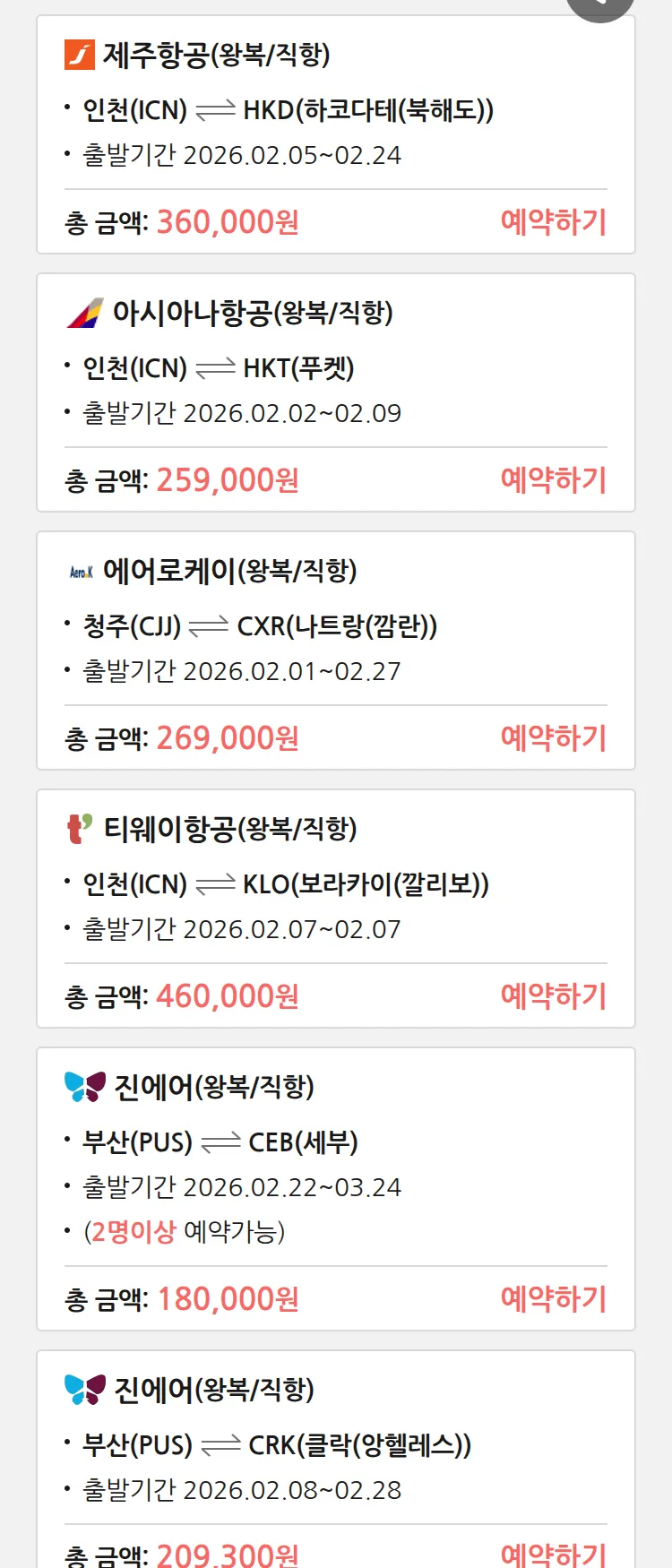The image size is (672, 1568).
Task: Click 예약하기 on the T'way Boracay deal
Action: [554, 995]
